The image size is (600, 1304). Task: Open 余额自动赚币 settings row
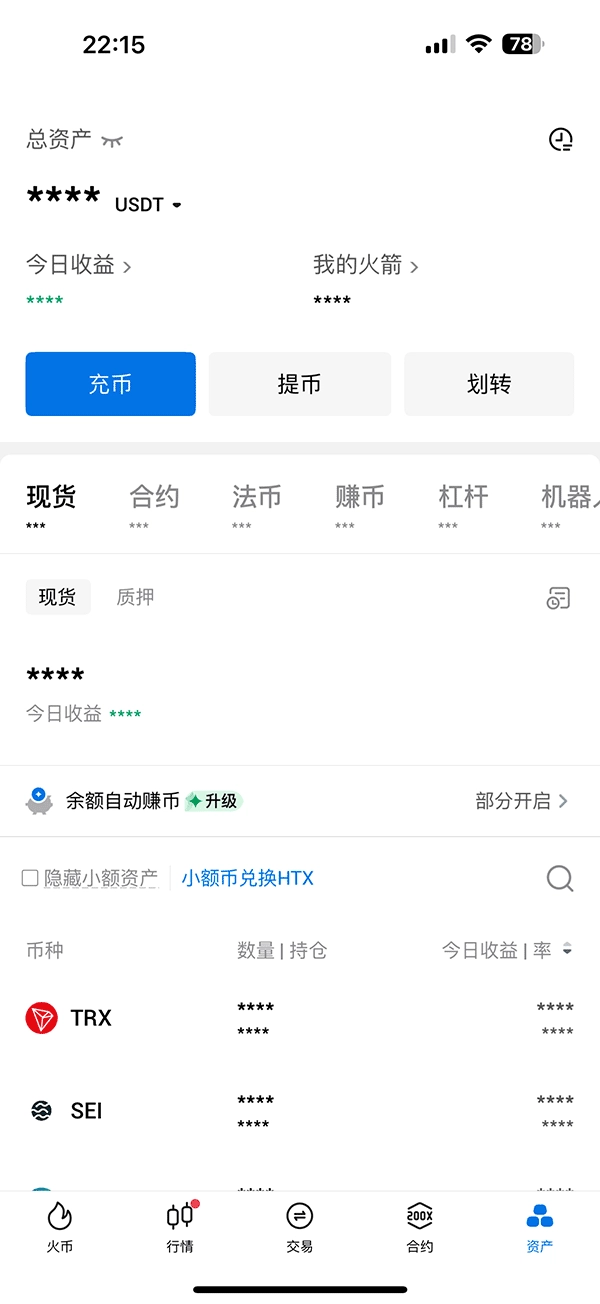(x=300, y=801)
